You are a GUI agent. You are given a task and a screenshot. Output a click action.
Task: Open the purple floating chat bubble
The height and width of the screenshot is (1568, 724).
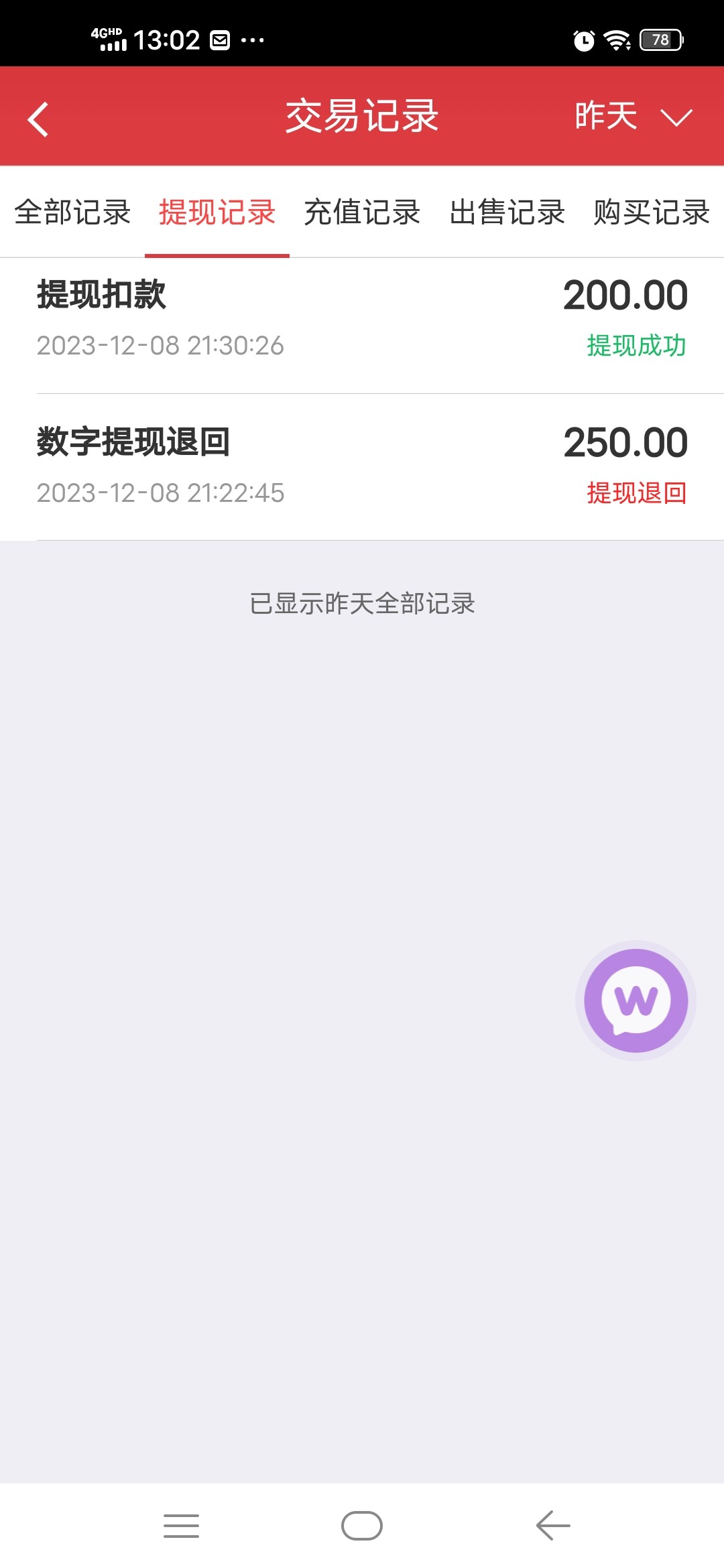tap(636, 1000)
